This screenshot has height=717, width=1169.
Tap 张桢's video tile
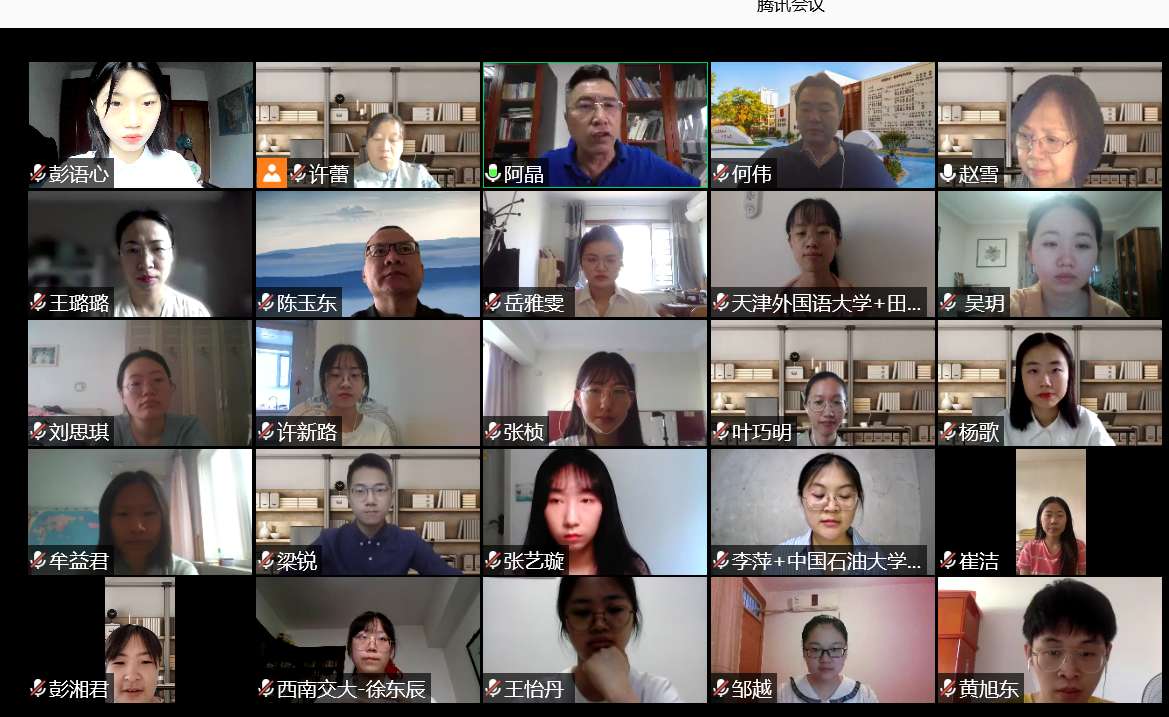(595, 383)
